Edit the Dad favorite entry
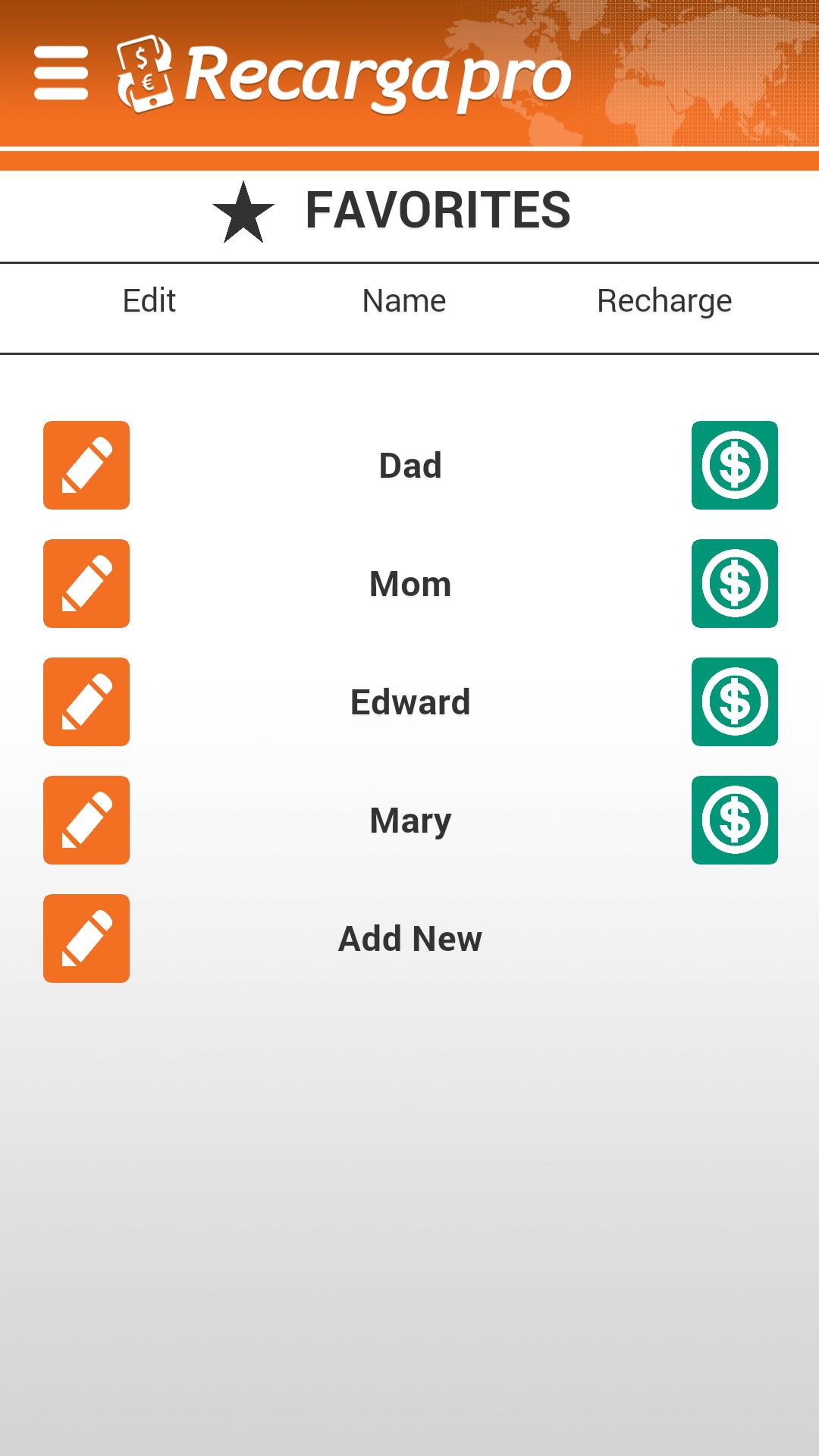Image resolution: width=819 pixels, height=1456 pixels. pyautogui.click(x=86, y=465)
